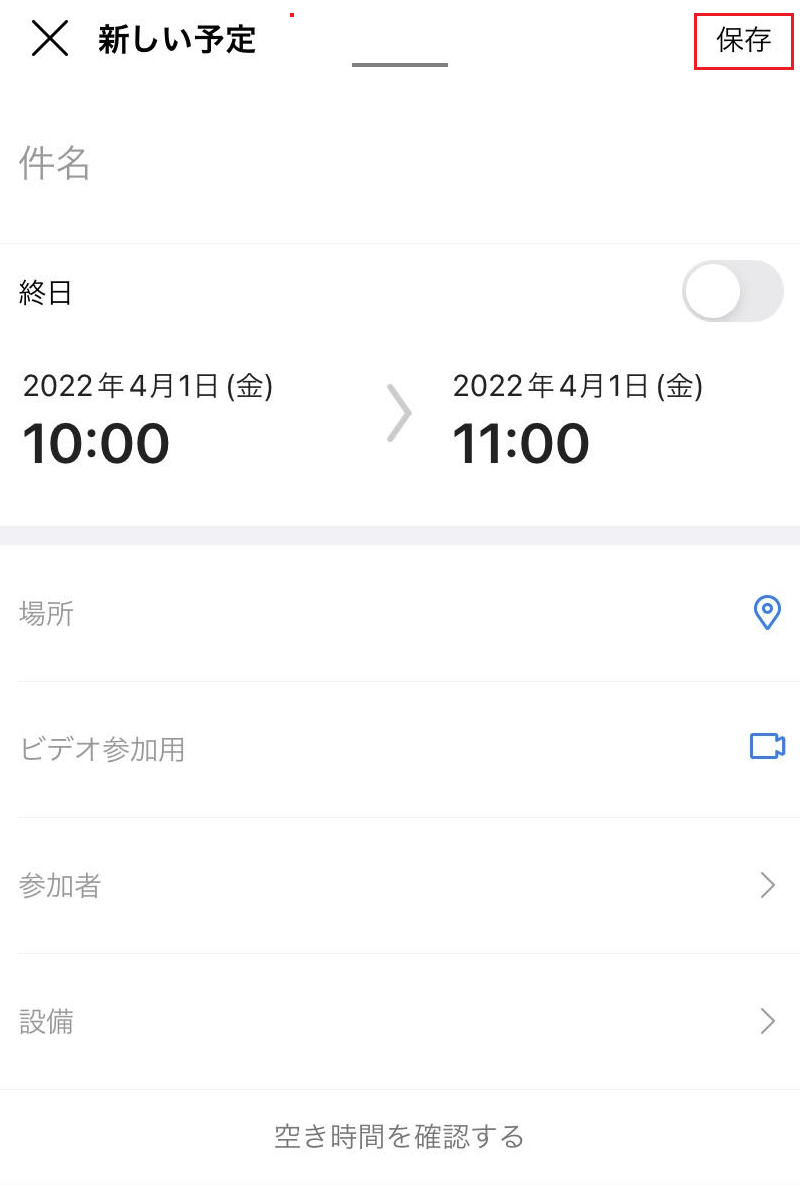The width and height of the screenshot is (800, 1185).
Task: Enable the 終日 all-day switch
Action: tap(732, 291)
